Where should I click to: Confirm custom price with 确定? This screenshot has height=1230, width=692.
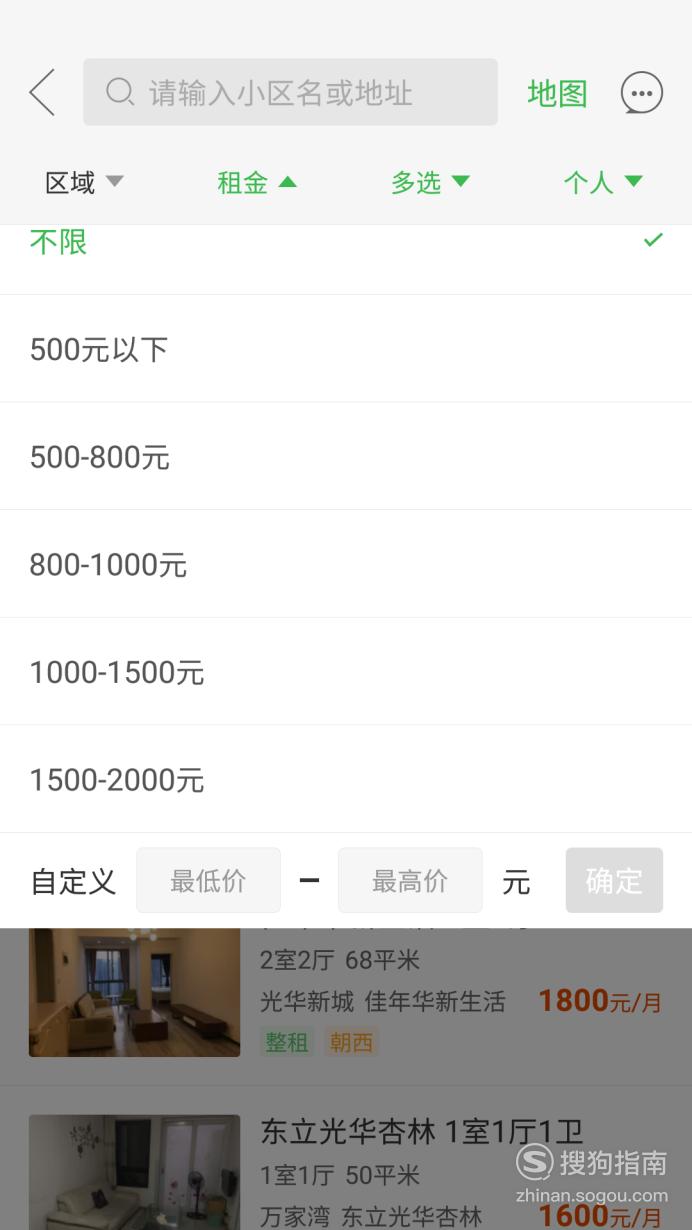(614, 880)
